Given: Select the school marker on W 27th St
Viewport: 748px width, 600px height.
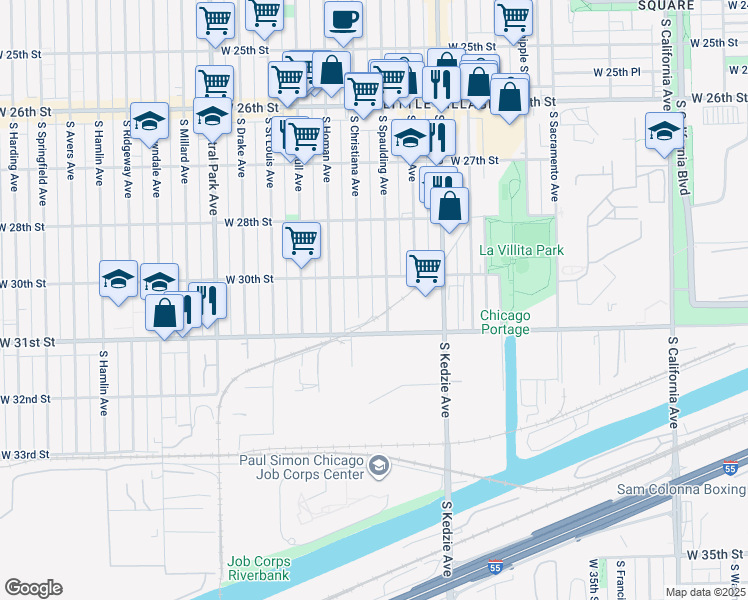Looking at the screenshot, I should [x=410, y=139].
